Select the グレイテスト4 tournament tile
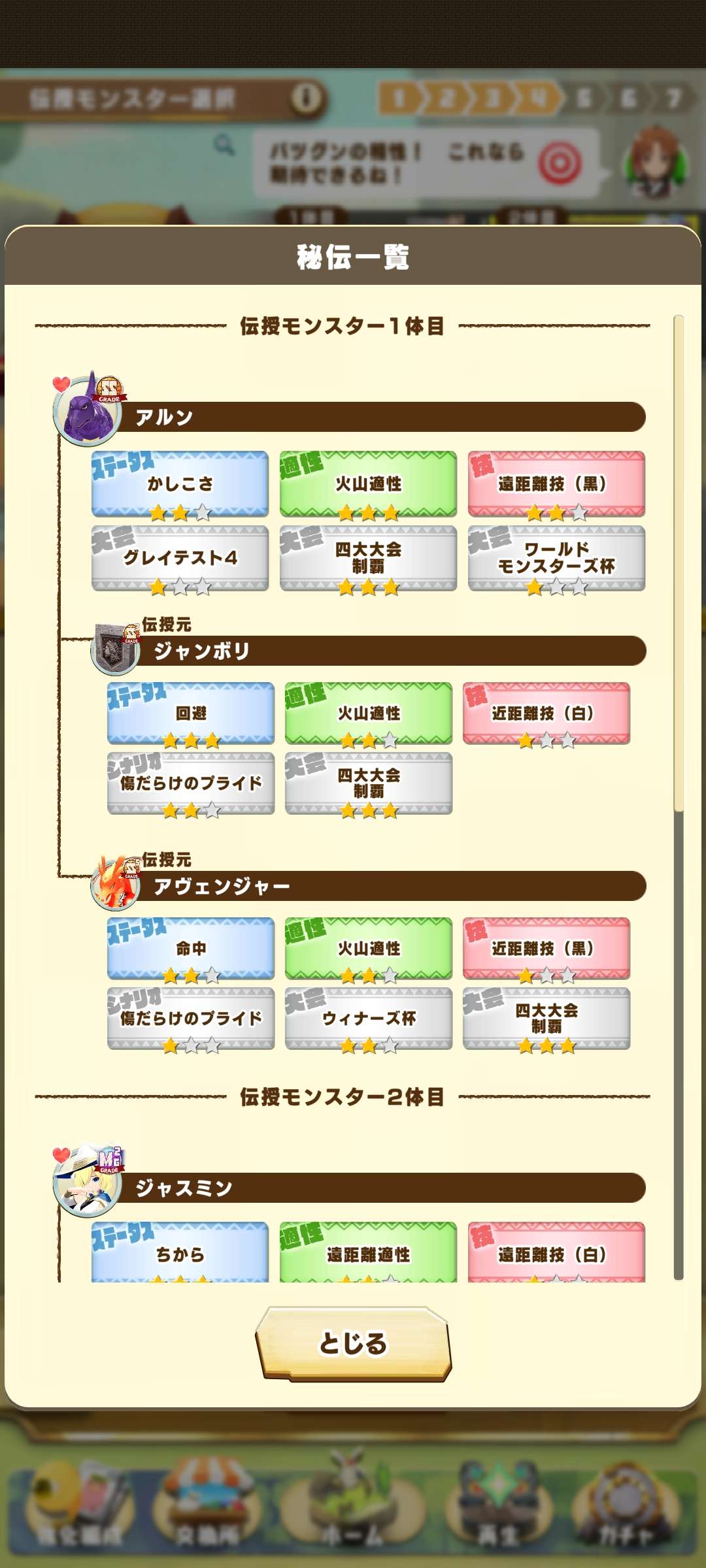 pos(180,558)
